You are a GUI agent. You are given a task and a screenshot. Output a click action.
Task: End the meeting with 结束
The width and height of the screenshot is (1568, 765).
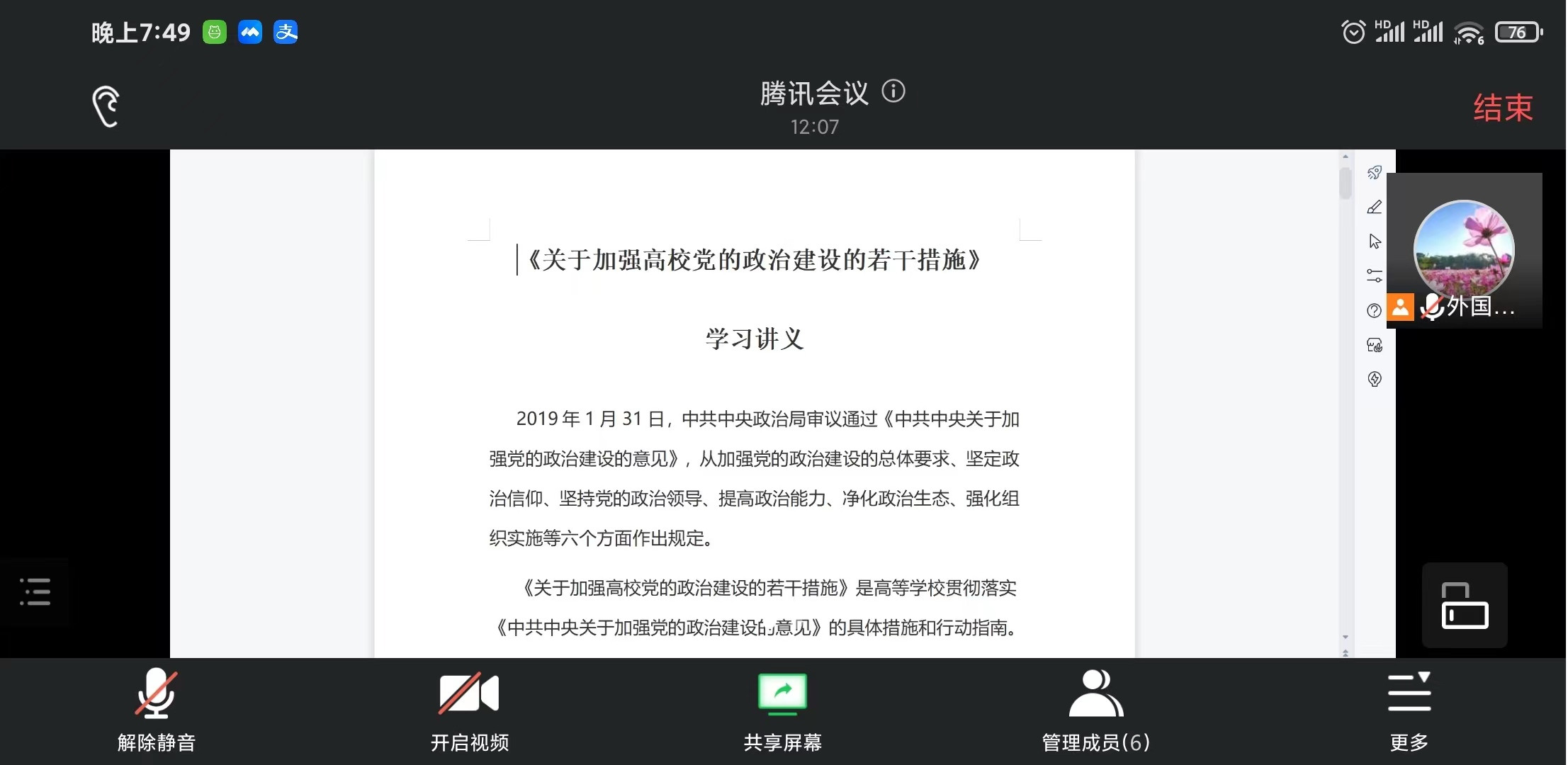pos(1502,108)
